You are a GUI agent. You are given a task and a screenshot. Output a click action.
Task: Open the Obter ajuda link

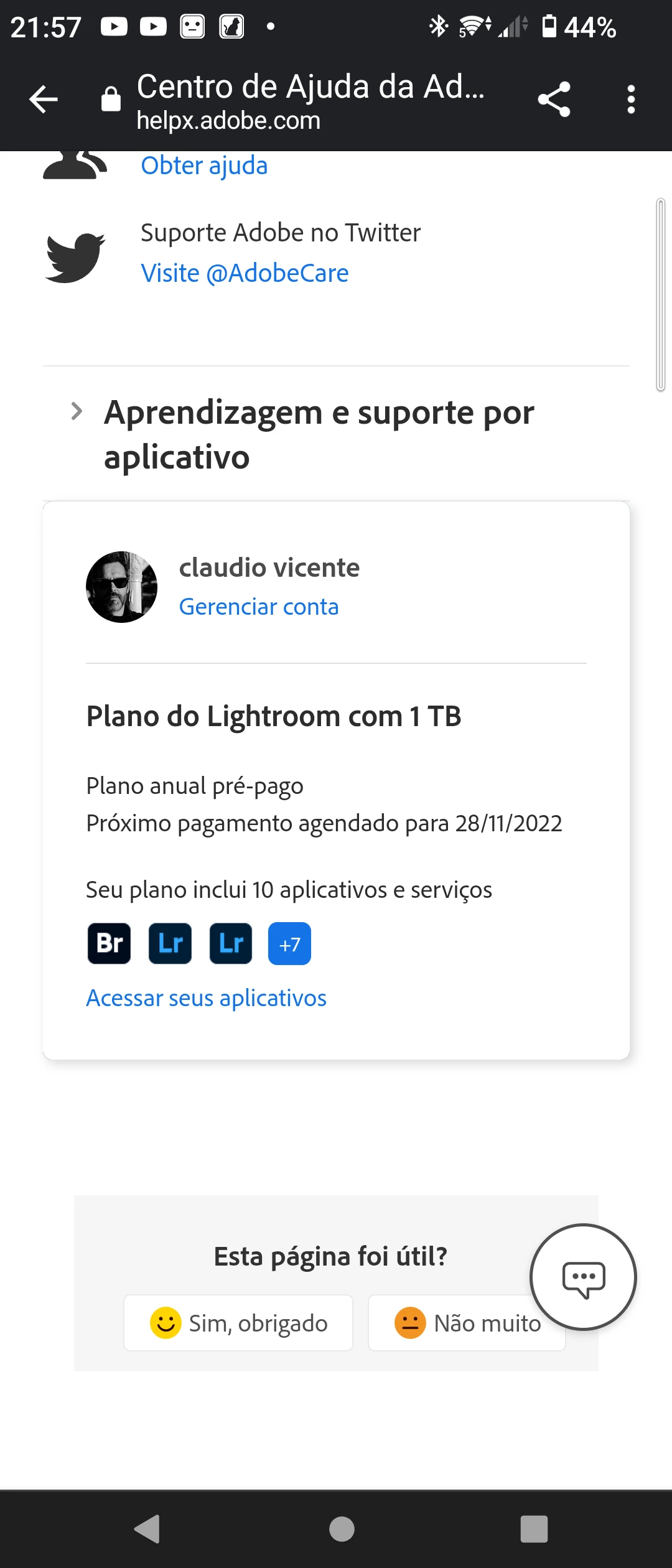click(x=204, y=166)
